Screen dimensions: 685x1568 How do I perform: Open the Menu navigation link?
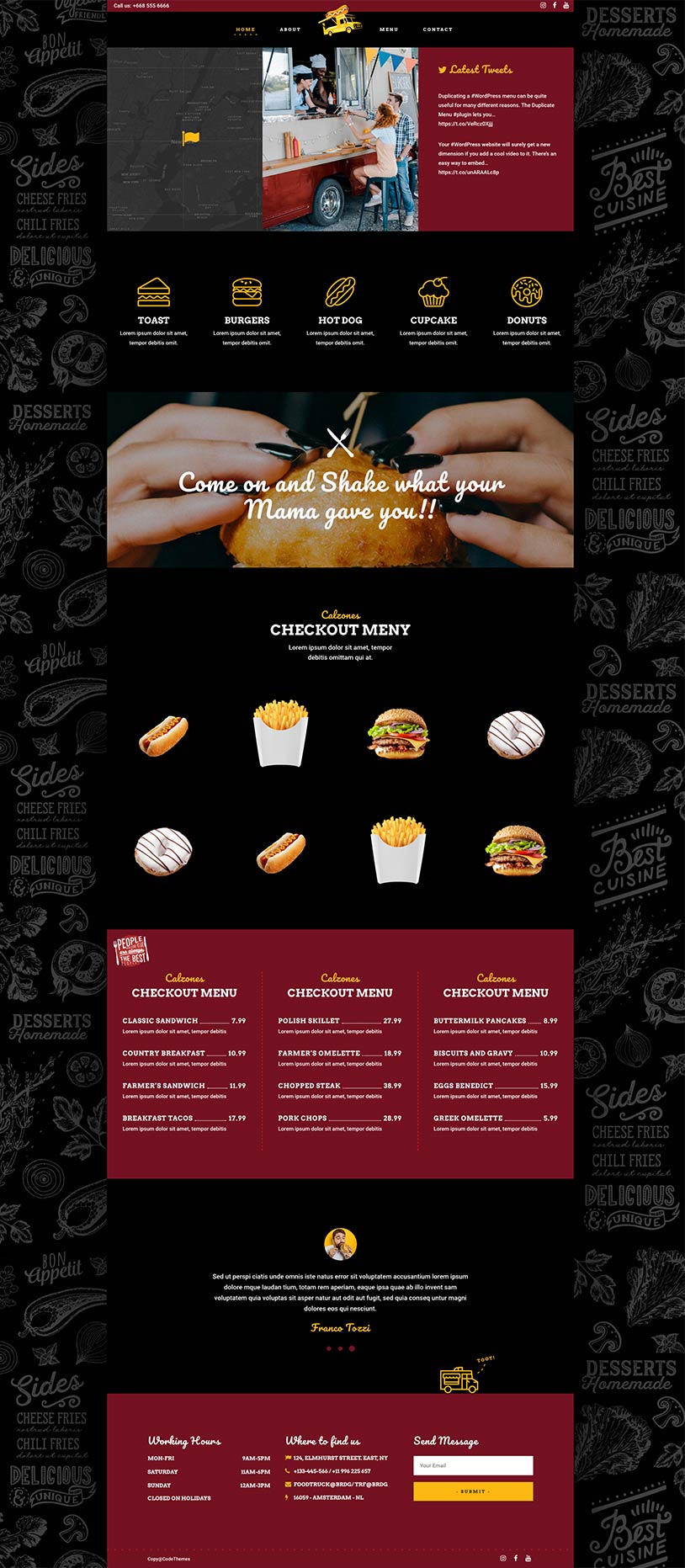point(389,29)
